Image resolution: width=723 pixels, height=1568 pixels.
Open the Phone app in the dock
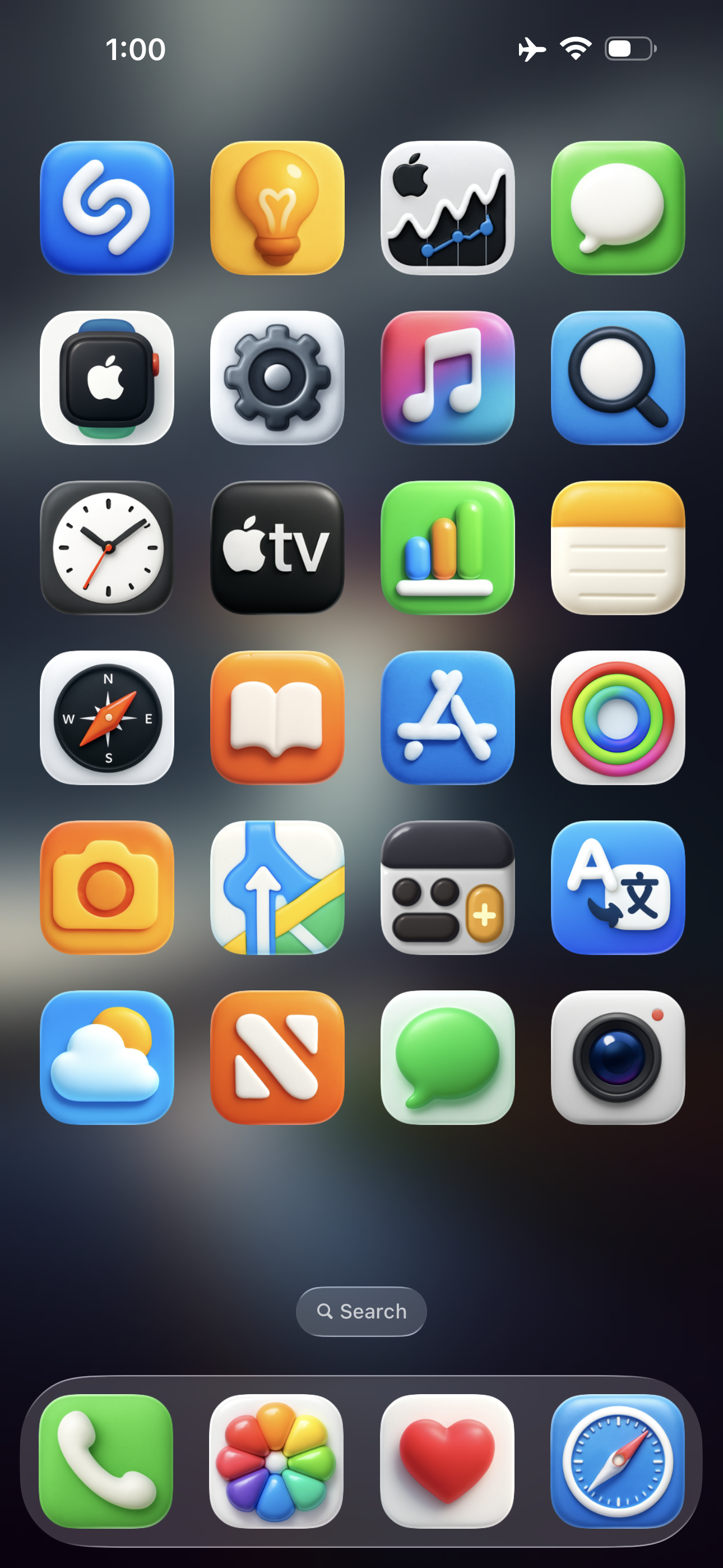pos(106,1461)
